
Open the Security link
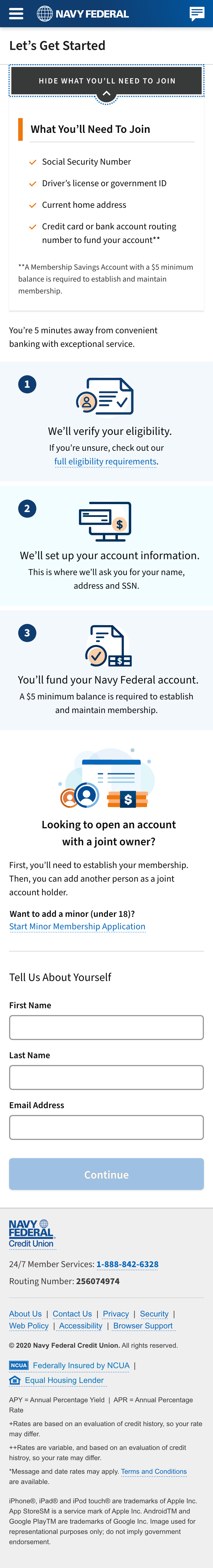[154, 1314]
